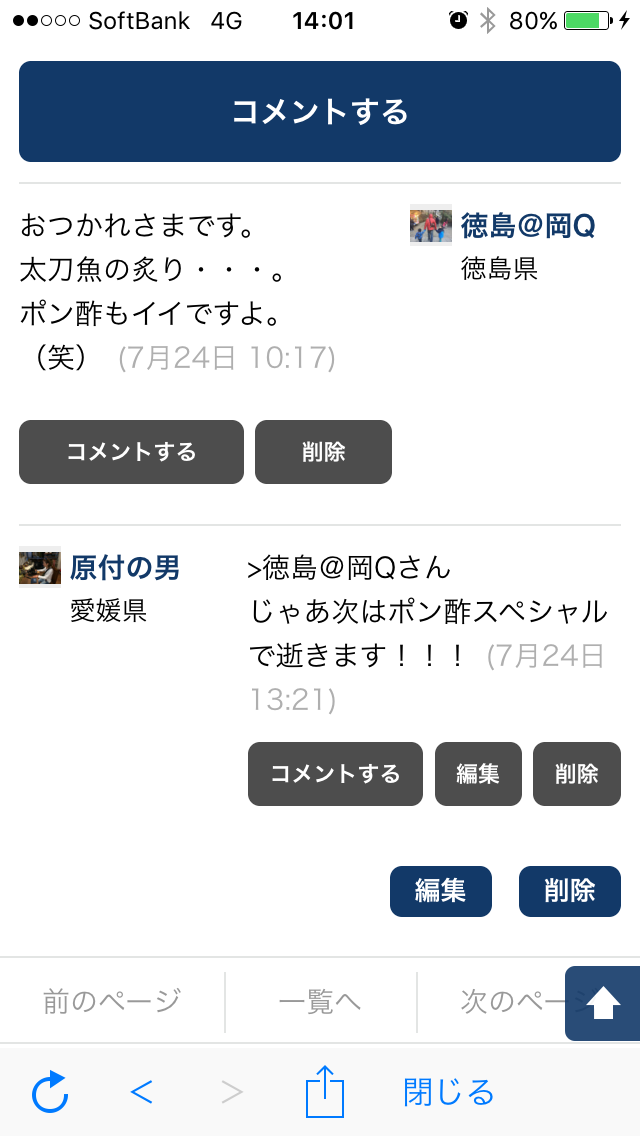Screen dimensions: 640x1136
Task: Tap the blue 編集 button
Action: pos(441,891)
